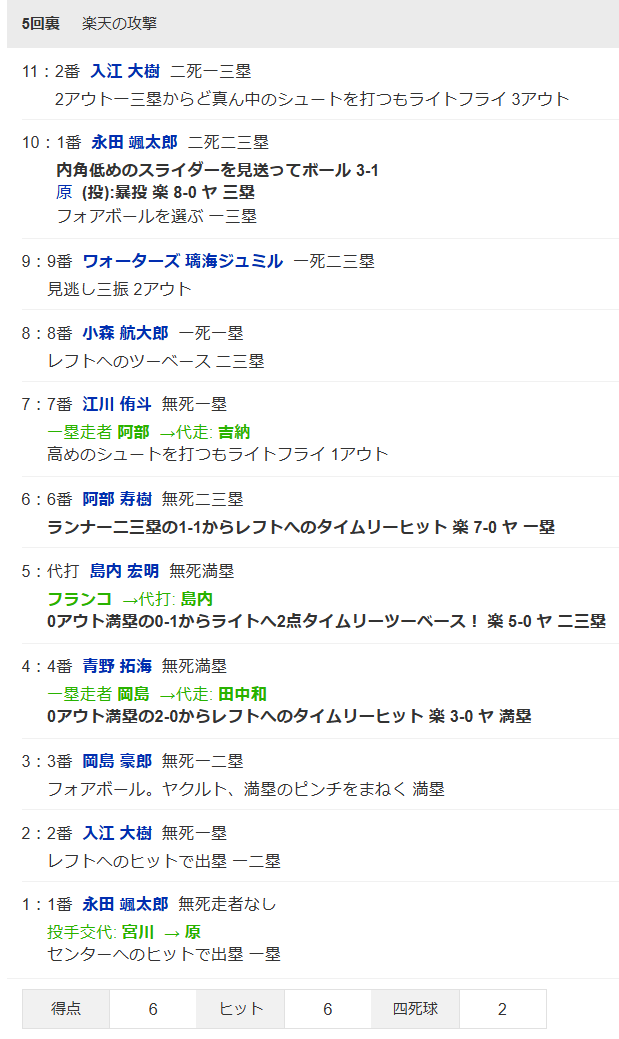View 小森 航大郎 player page
Viewport: 619px width, 1039px height.
(x=125, y=333)
